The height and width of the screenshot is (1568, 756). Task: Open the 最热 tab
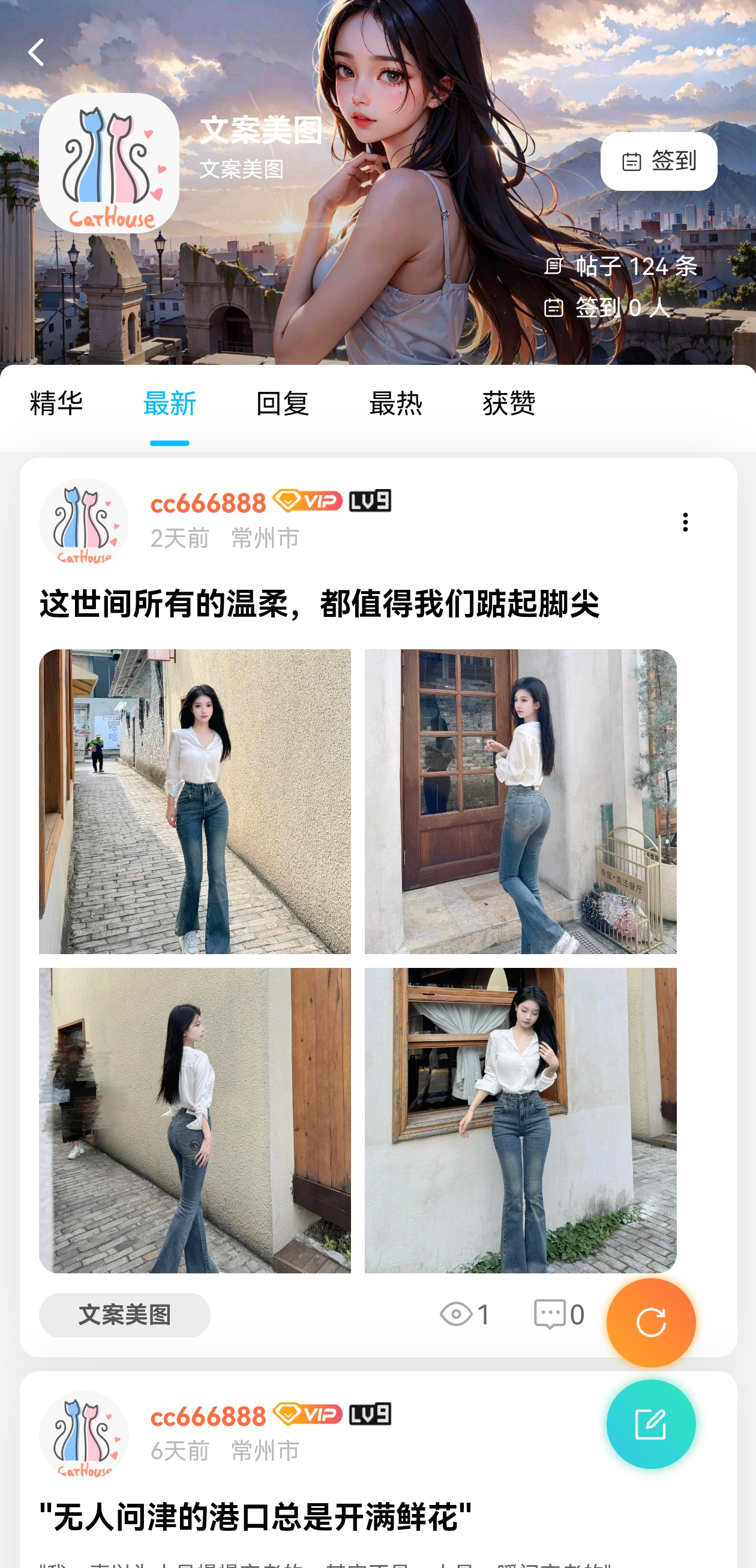coord(395,404)
